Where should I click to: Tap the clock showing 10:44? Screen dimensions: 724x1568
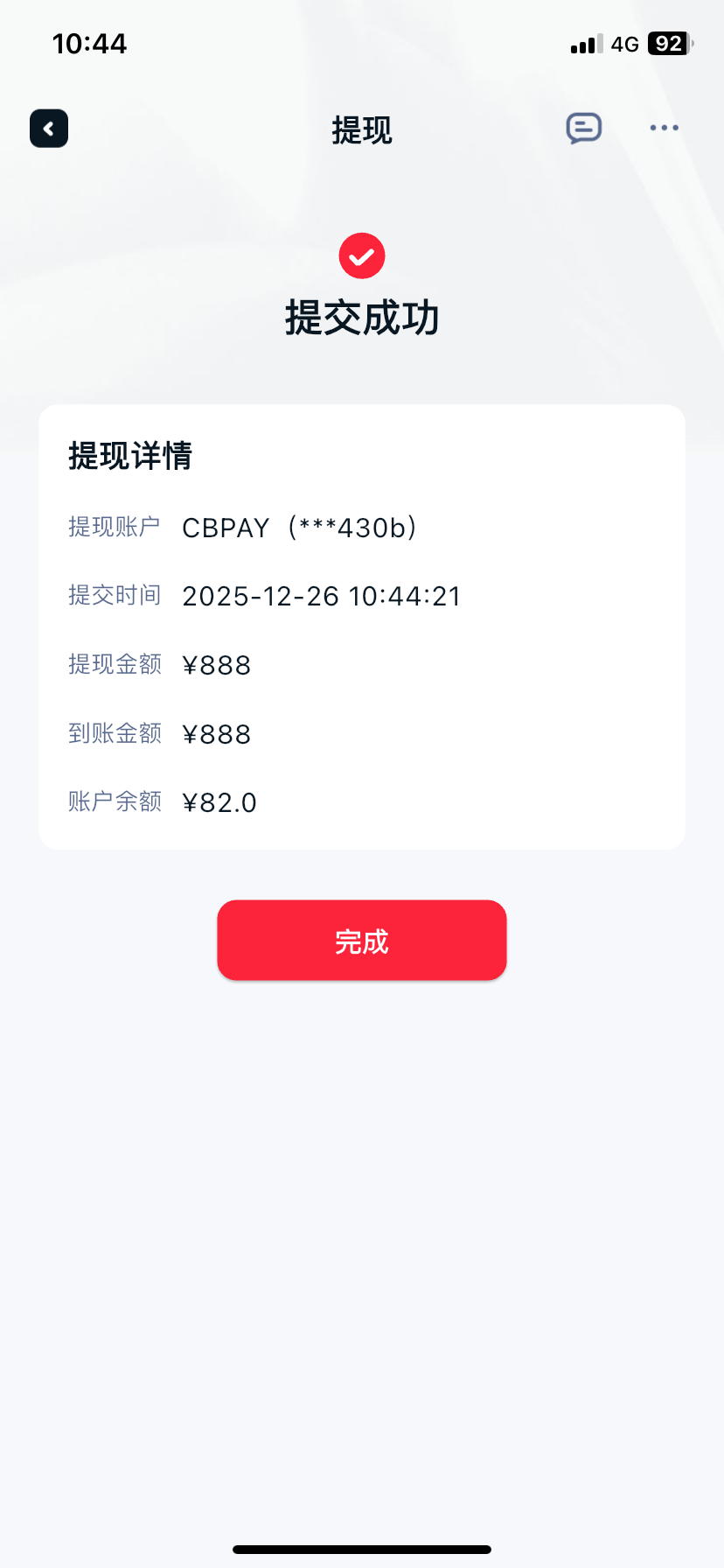coord(90,43)
